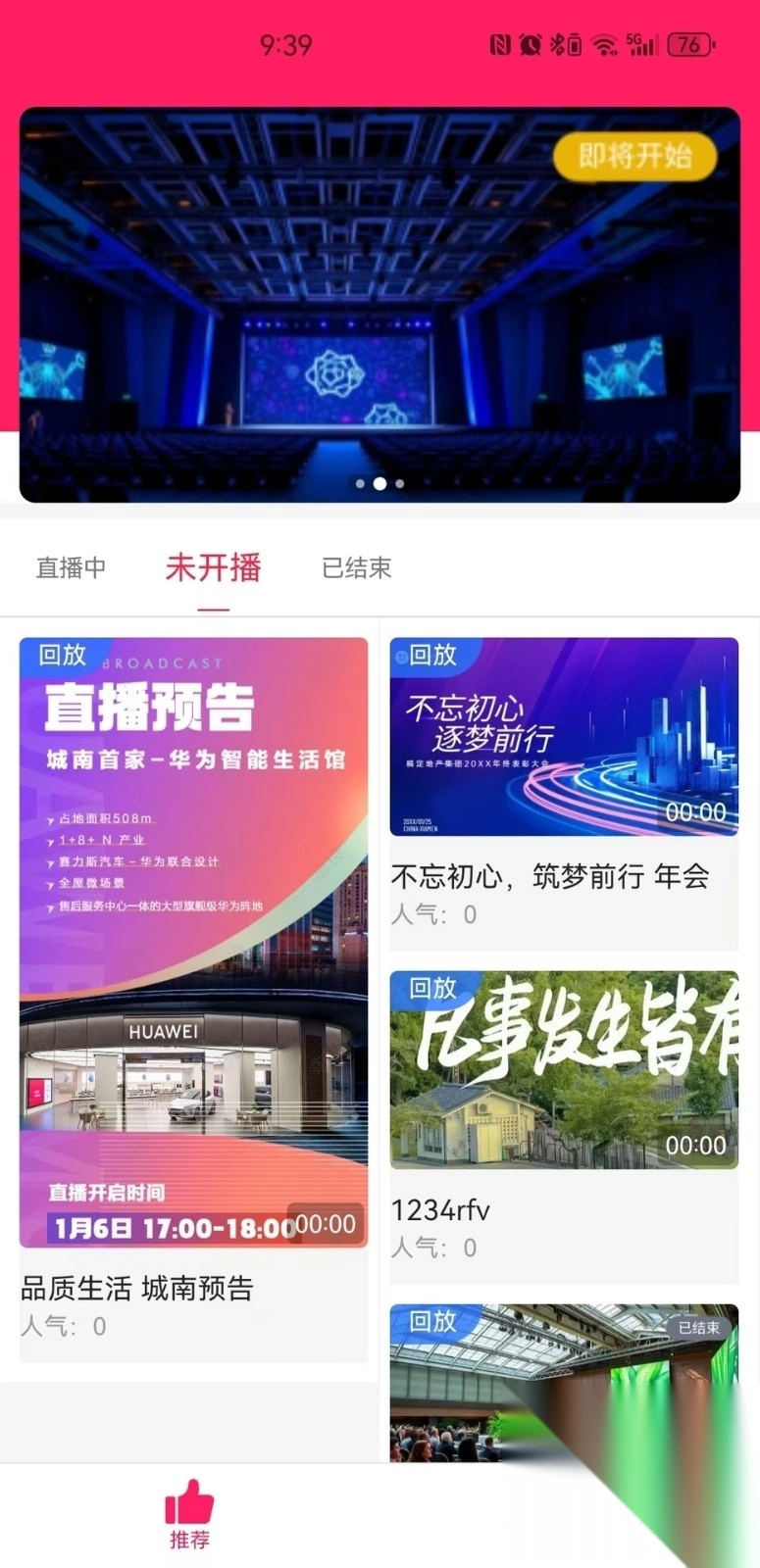Switch to the 已结束 tab

pyautogui.click(x=357, y=568)
